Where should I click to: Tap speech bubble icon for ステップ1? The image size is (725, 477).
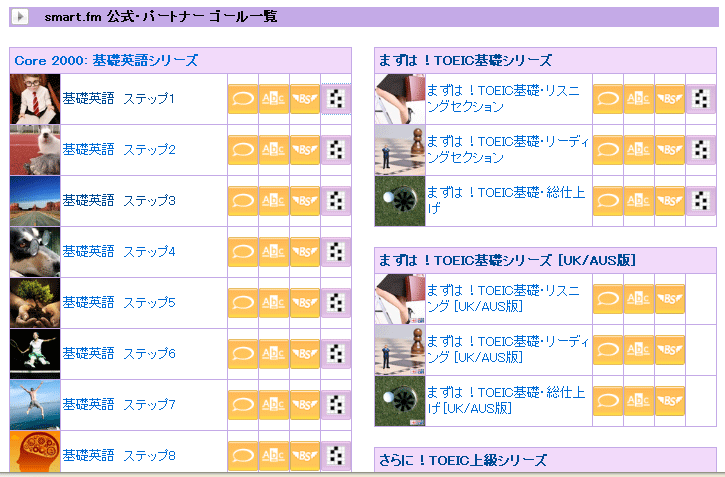(243, 99)
